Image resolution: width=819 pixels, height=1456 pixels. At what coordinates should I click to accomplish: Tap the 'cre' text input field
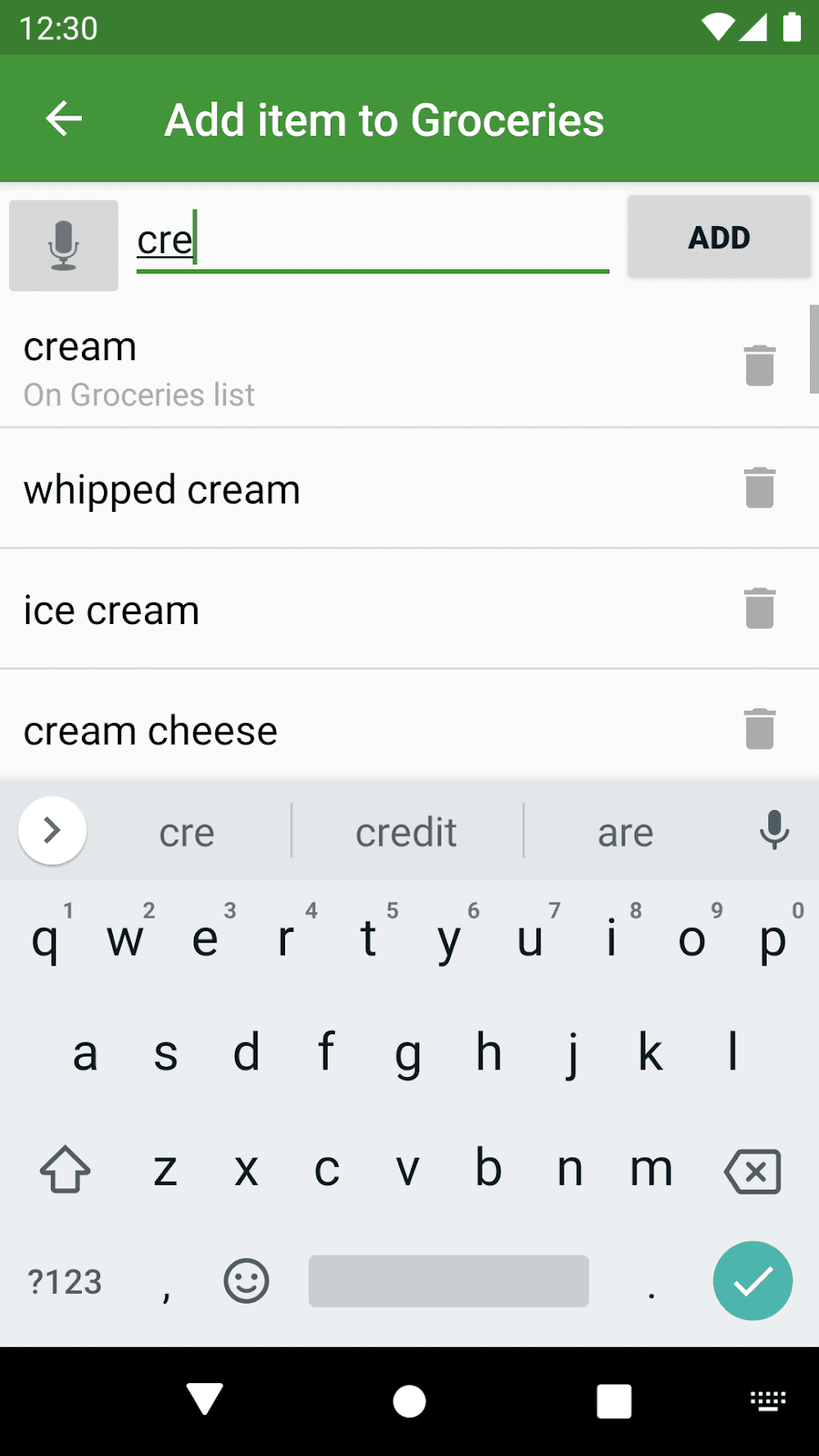[x=371, y=238]
